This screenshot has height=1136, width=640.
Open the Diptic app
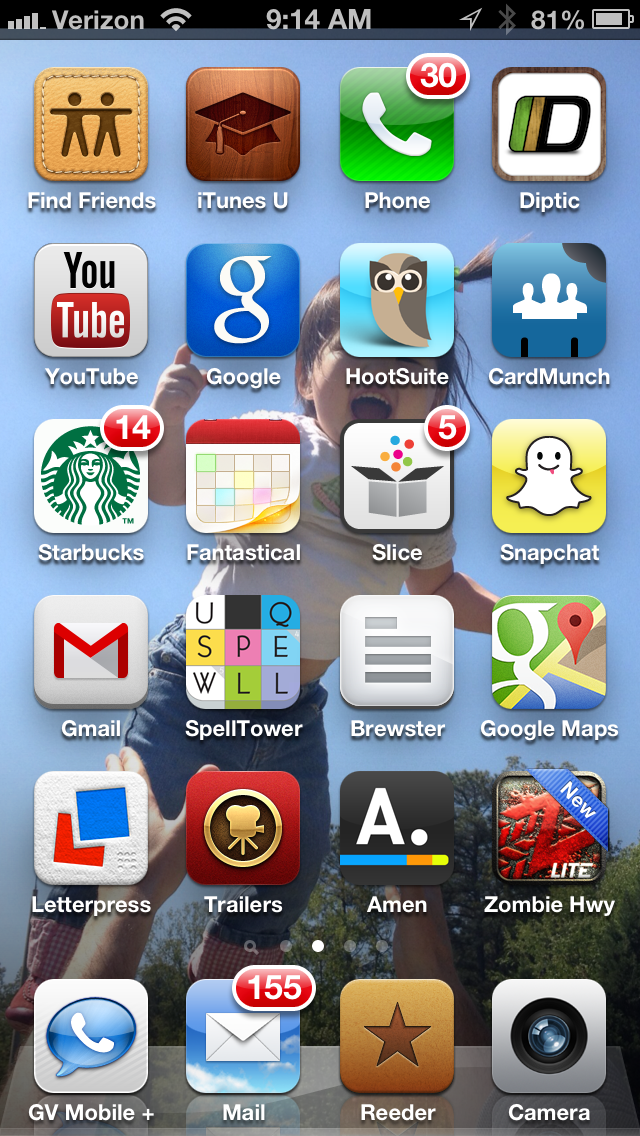tap(549, 124)
